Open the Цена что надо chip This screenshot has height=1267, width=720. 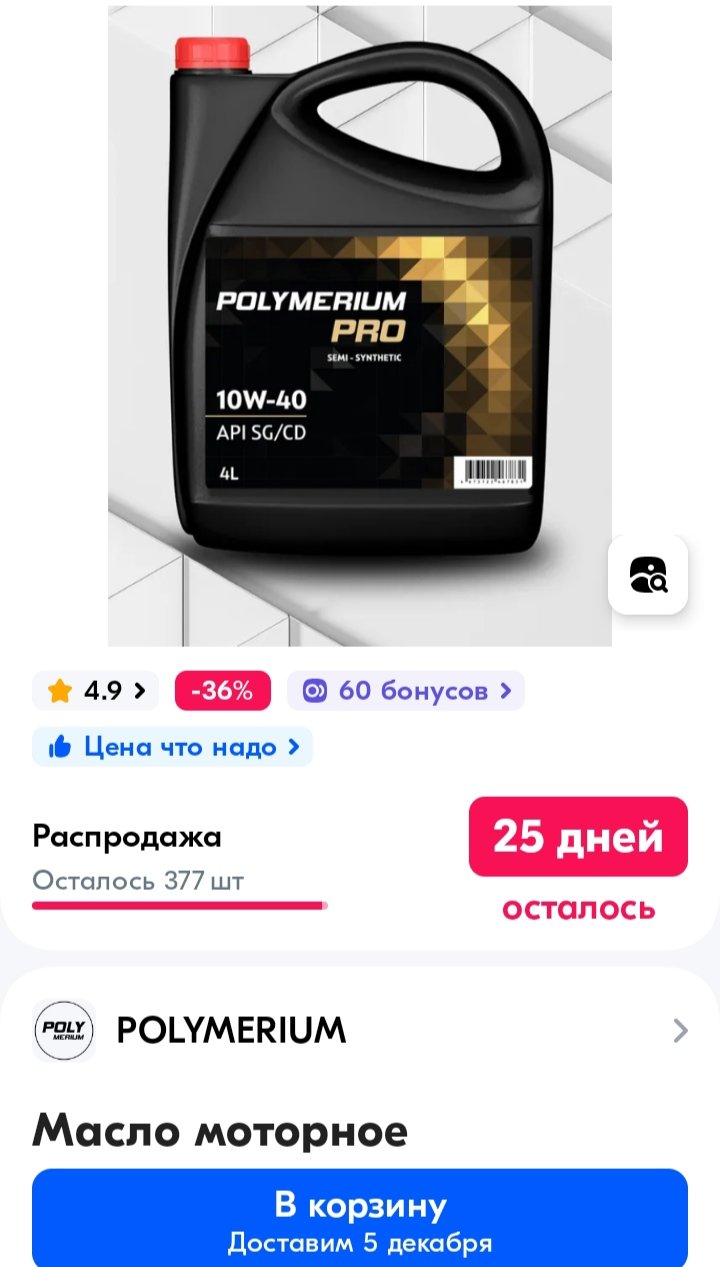point(173,747)
